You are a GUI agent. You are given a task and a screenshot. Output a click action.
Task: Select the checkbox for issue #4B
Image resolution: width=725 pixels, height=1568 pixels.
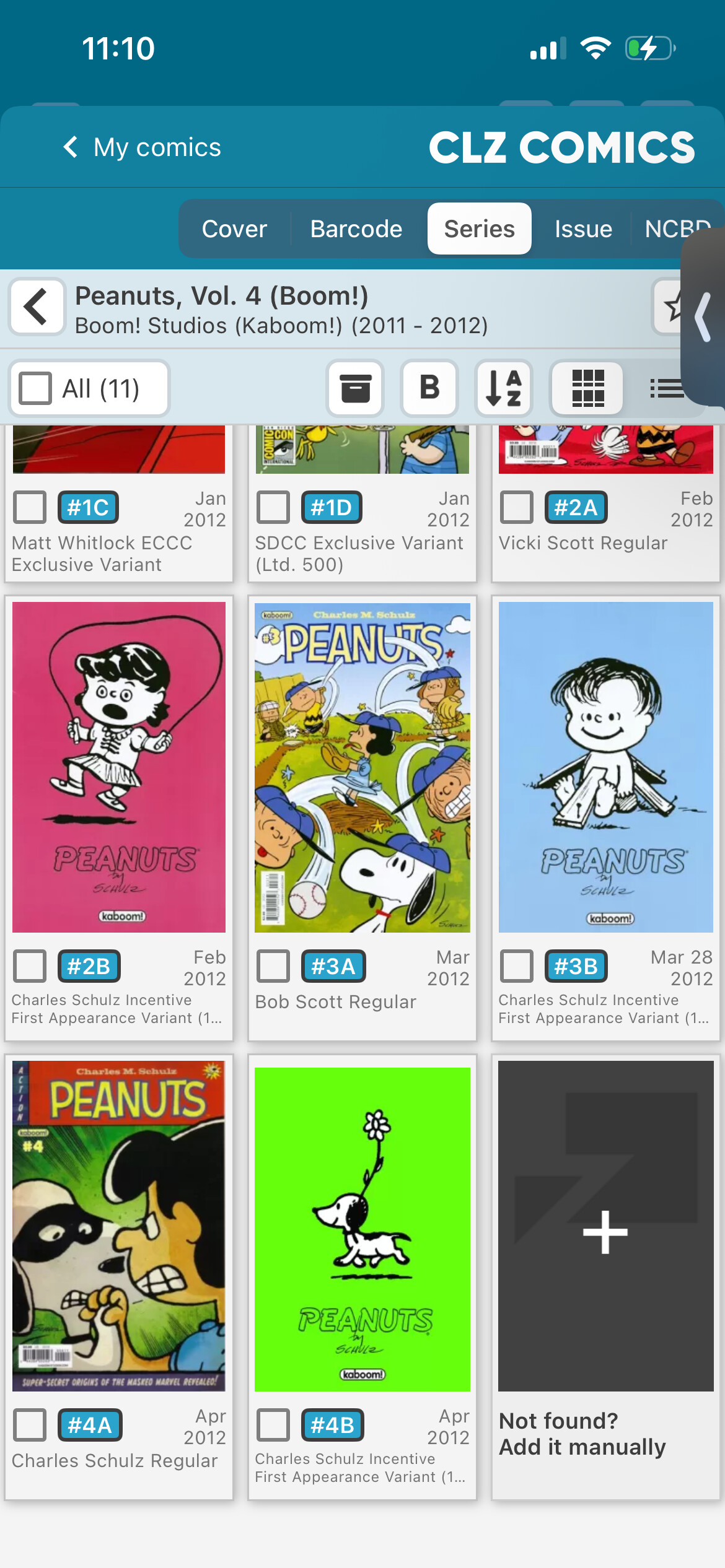coord(274,1425)
